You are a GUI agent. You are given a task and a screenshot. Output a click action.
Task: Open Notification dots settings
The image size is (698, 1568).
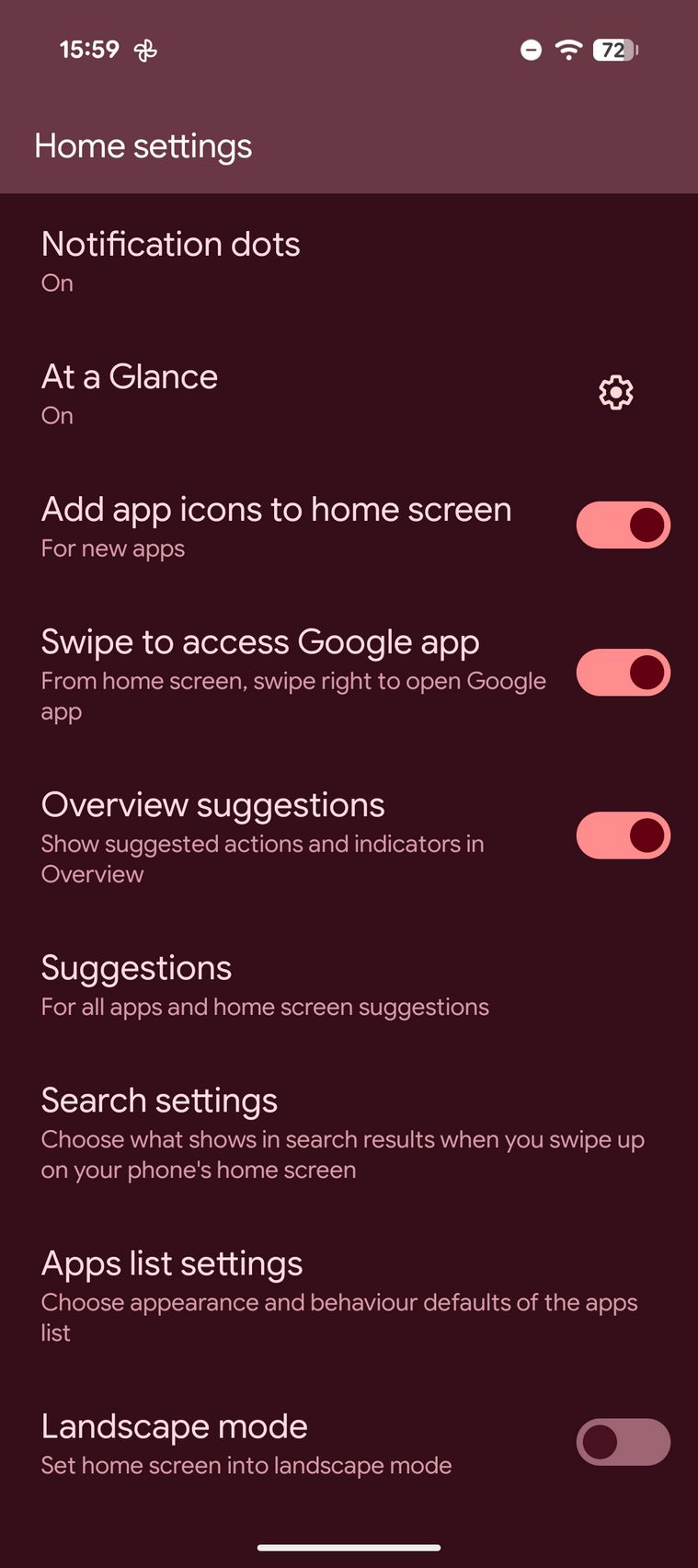171,260
